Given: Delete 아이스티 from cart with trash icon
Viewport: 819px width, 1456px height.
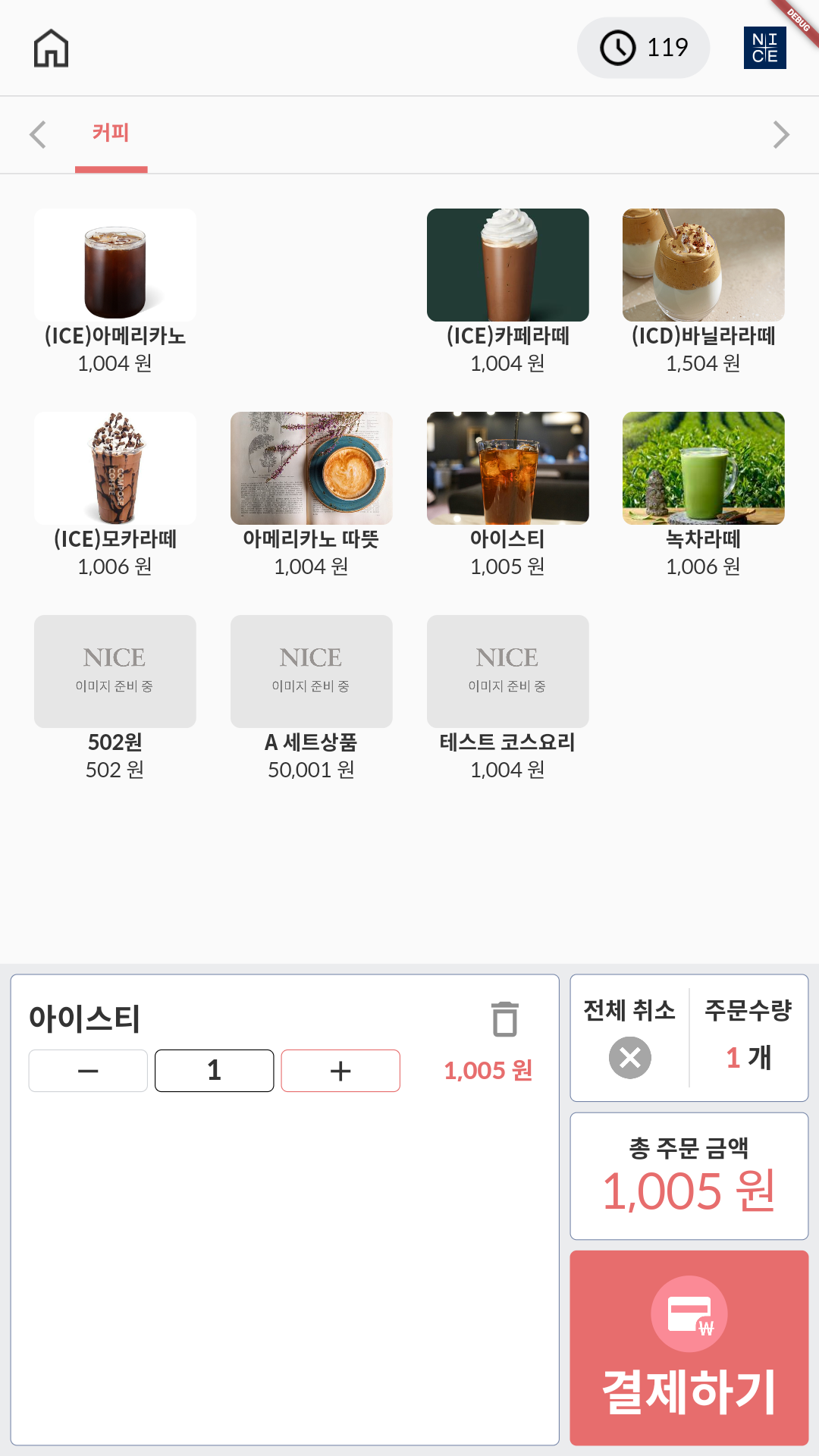Looking at the screenshot, I should click(x=504, y=1019).
